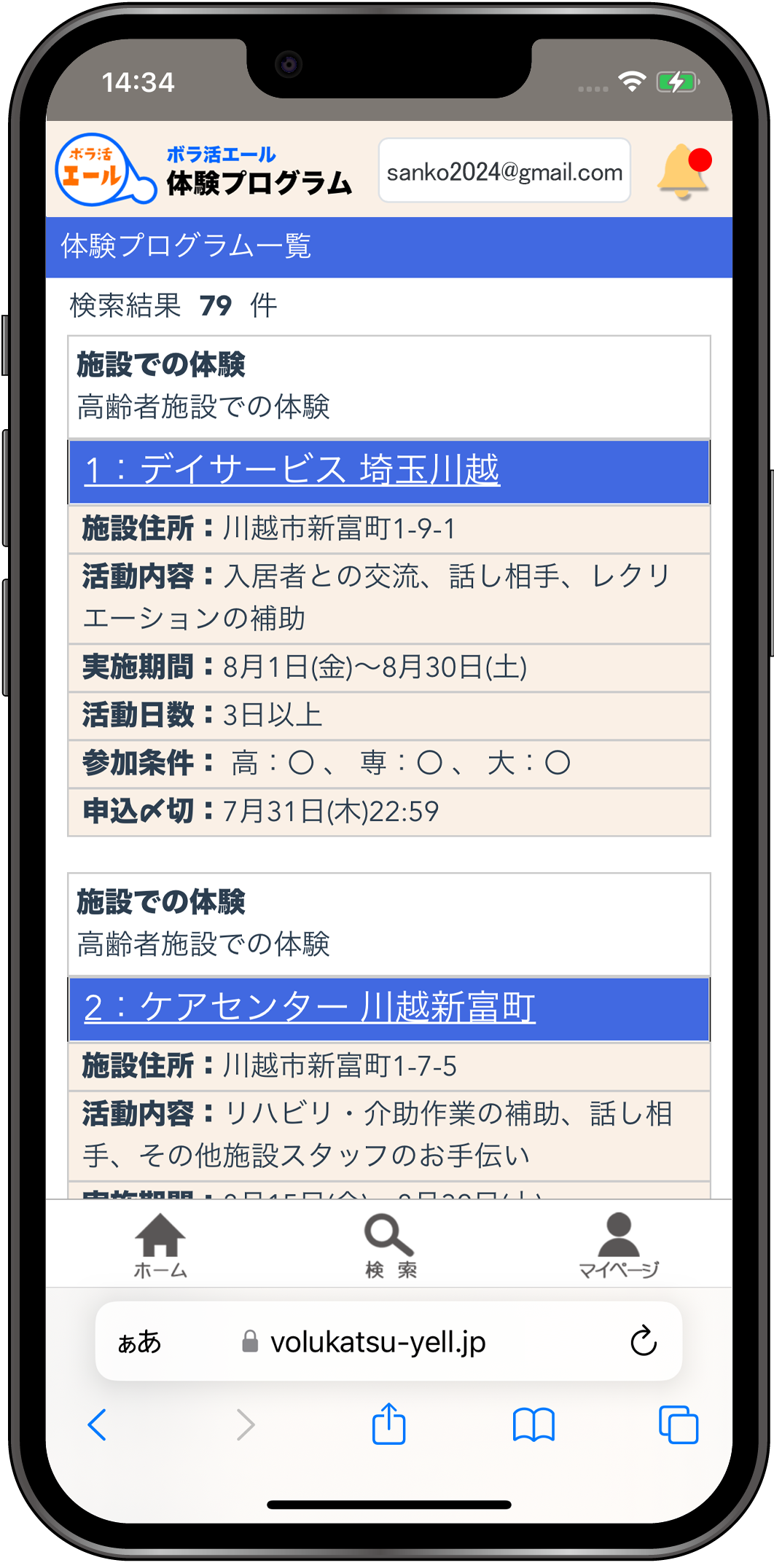Open link 1：デイサービス 埼玉川越
774x1568 pixels.
(x=292, y=470)
